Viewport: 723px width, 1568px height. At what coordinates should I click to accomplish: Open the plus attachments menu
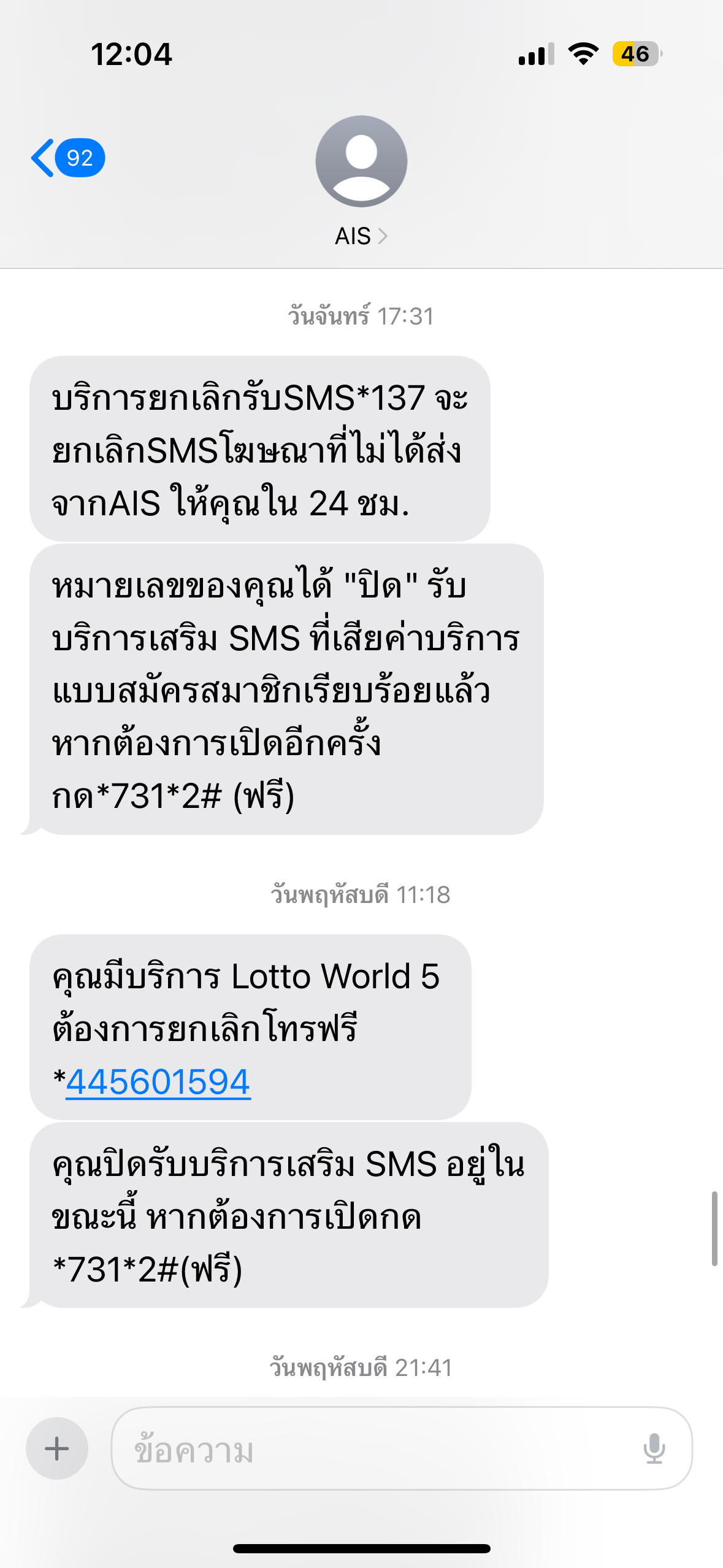pos(57,1448)
